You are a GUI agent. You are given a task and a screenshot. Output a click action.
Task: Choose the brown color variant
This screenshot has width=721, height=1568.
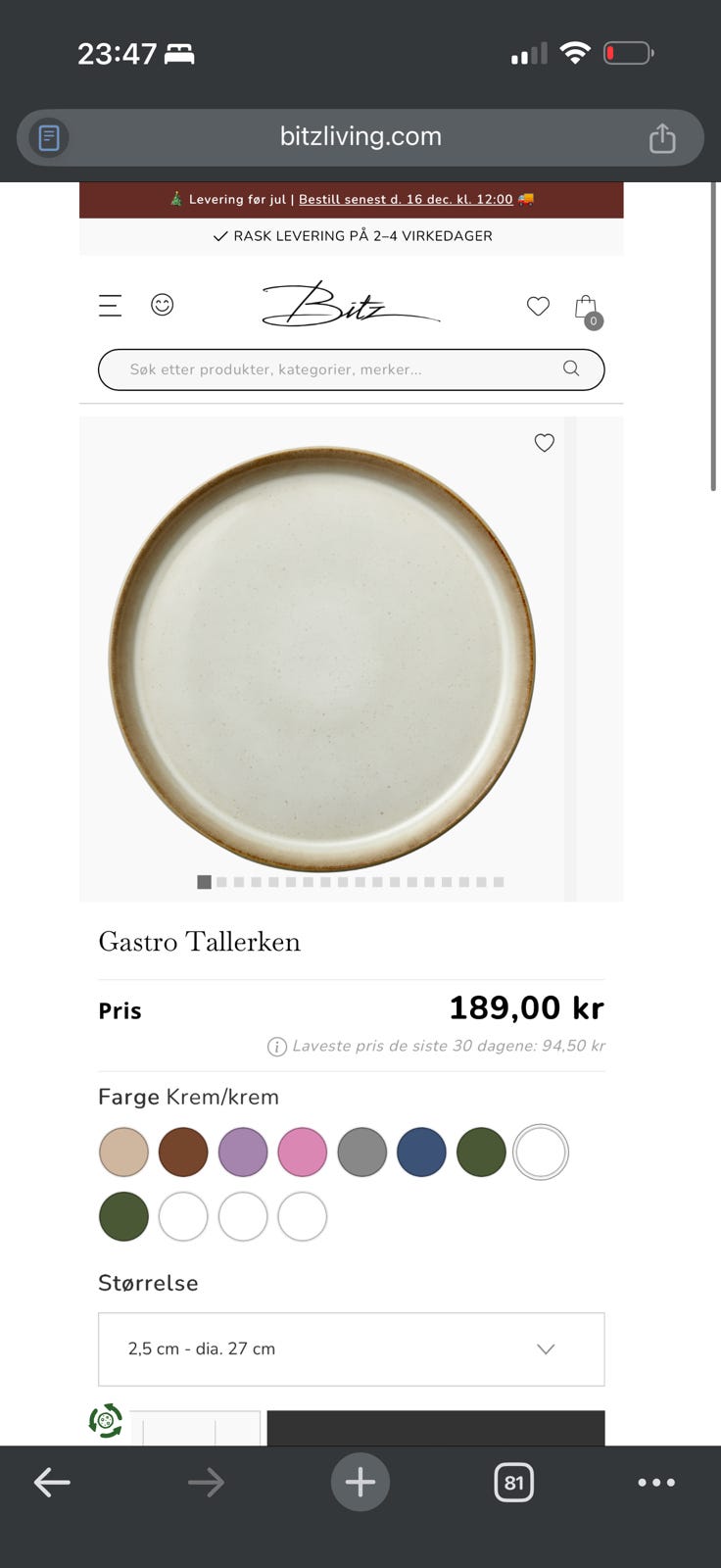click(183, 1151)
